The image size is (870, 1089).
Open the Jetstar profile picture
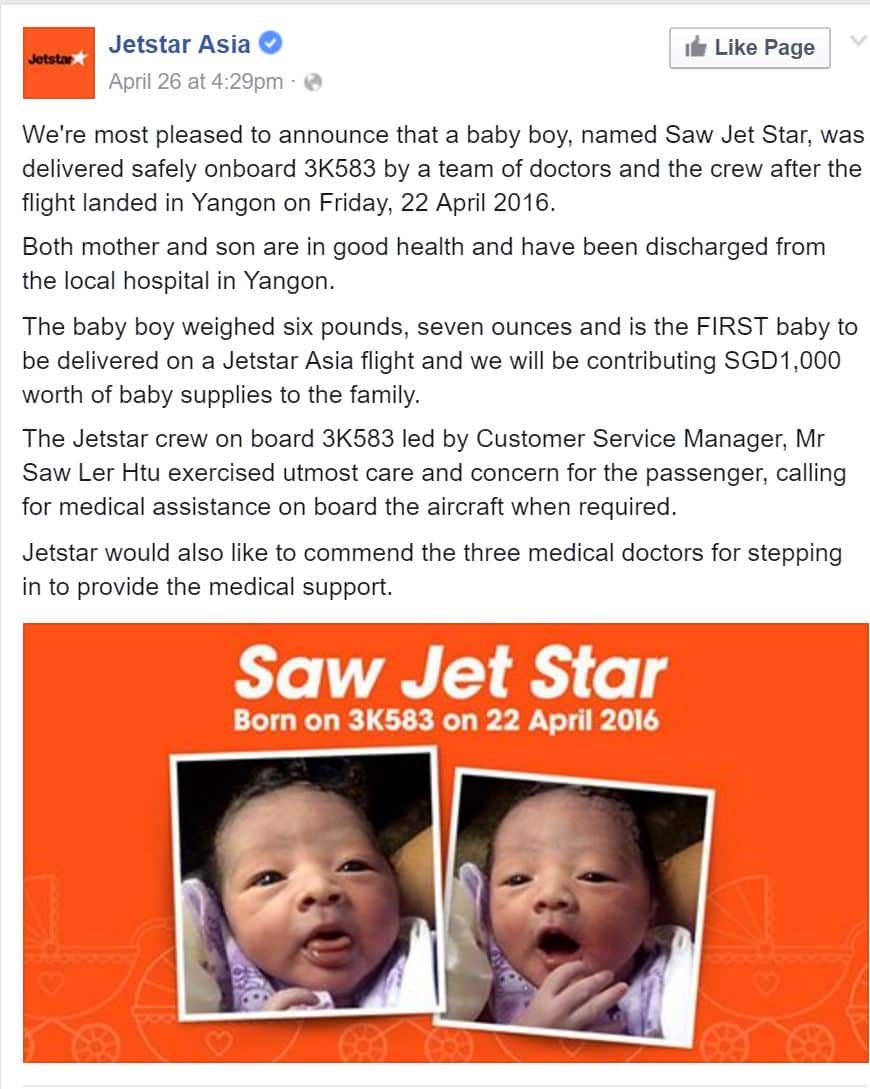[58, 62]
